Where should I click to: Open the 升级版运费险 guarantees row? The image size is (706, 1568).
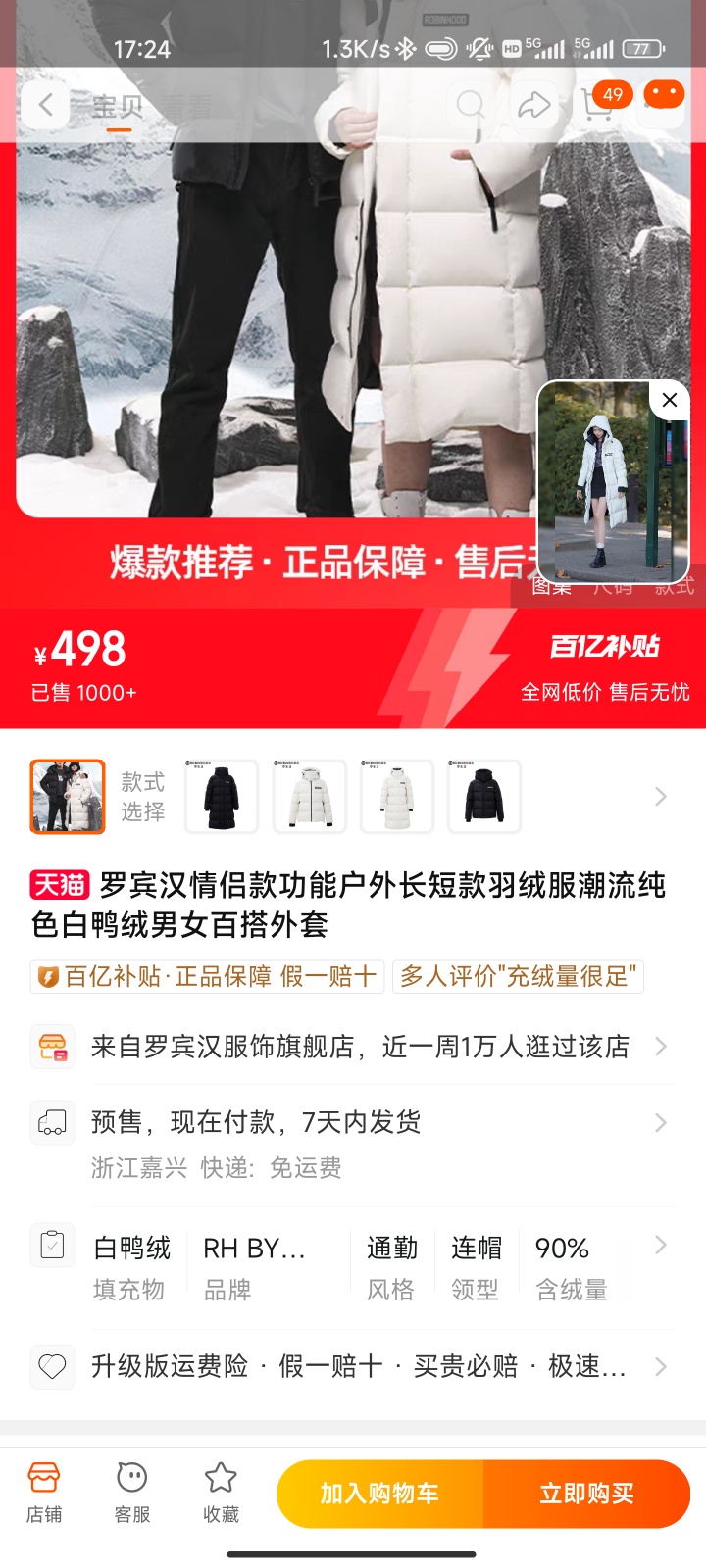353,1366
